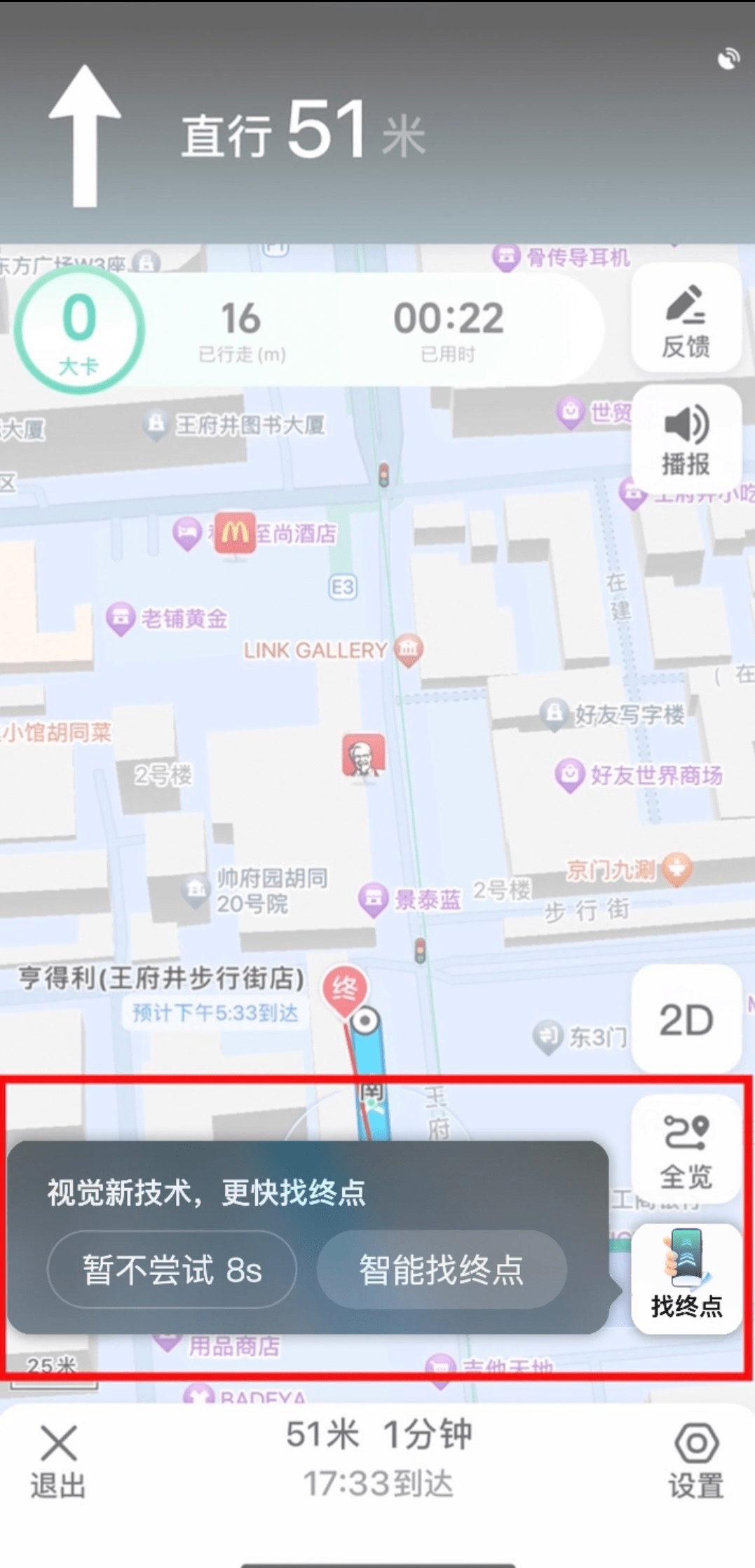
Task: Dismiss popup via 暂不尝试 8s button
Action: pos(172,1270)
